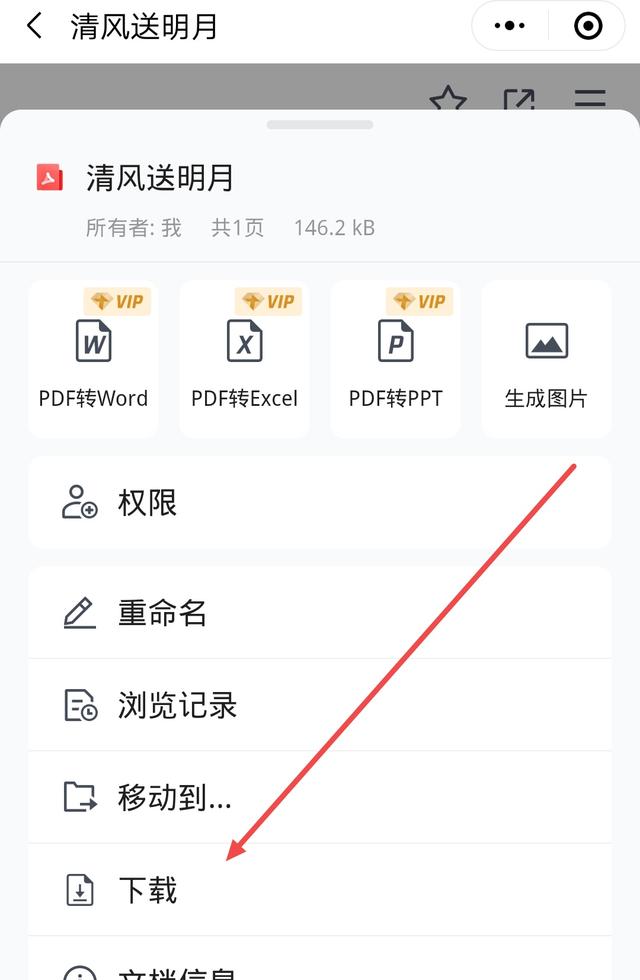640x980 pixels.
Task: Select 重命名 to rename file
Action: pyautogui.click(x=319, y=612)
